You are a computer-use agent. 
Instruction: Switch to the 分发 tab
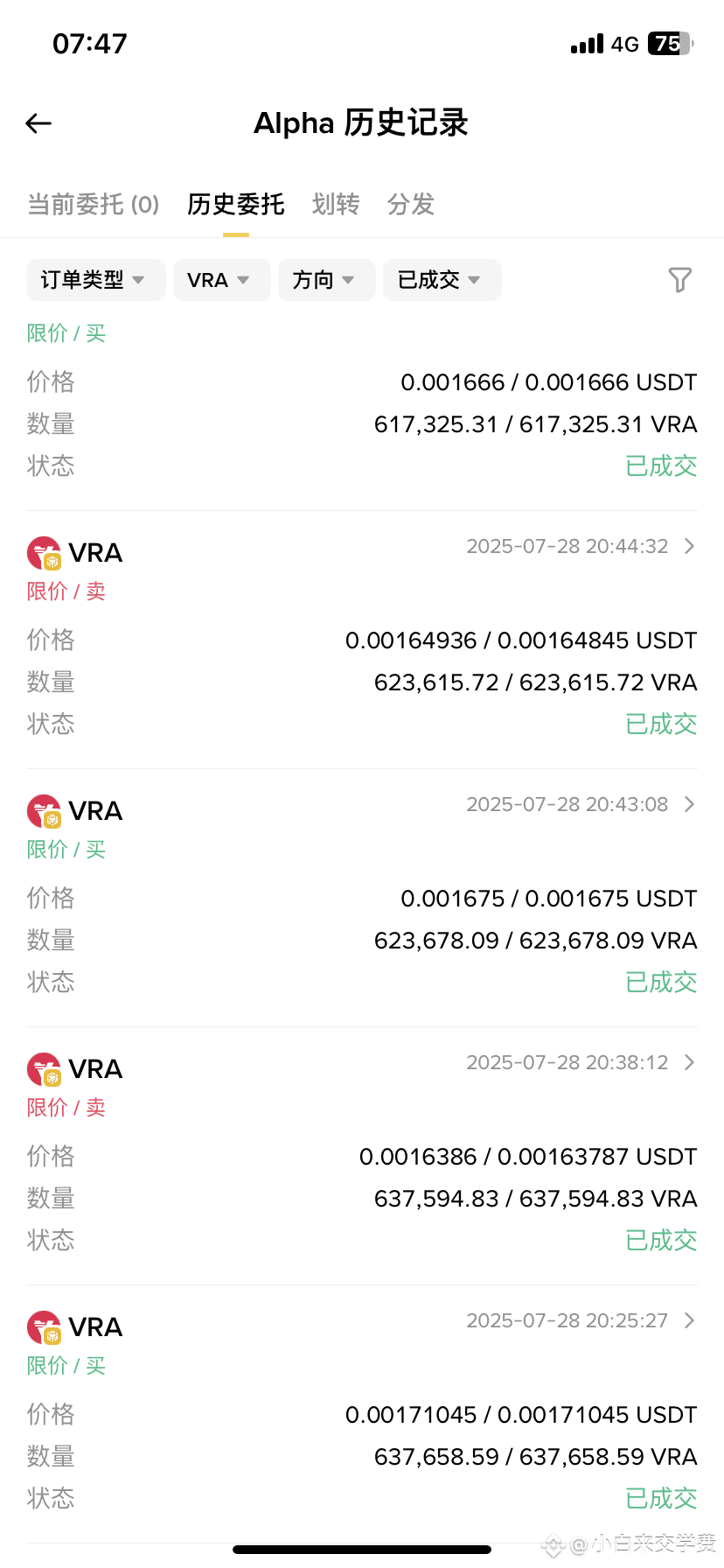(x=411, y=204)
